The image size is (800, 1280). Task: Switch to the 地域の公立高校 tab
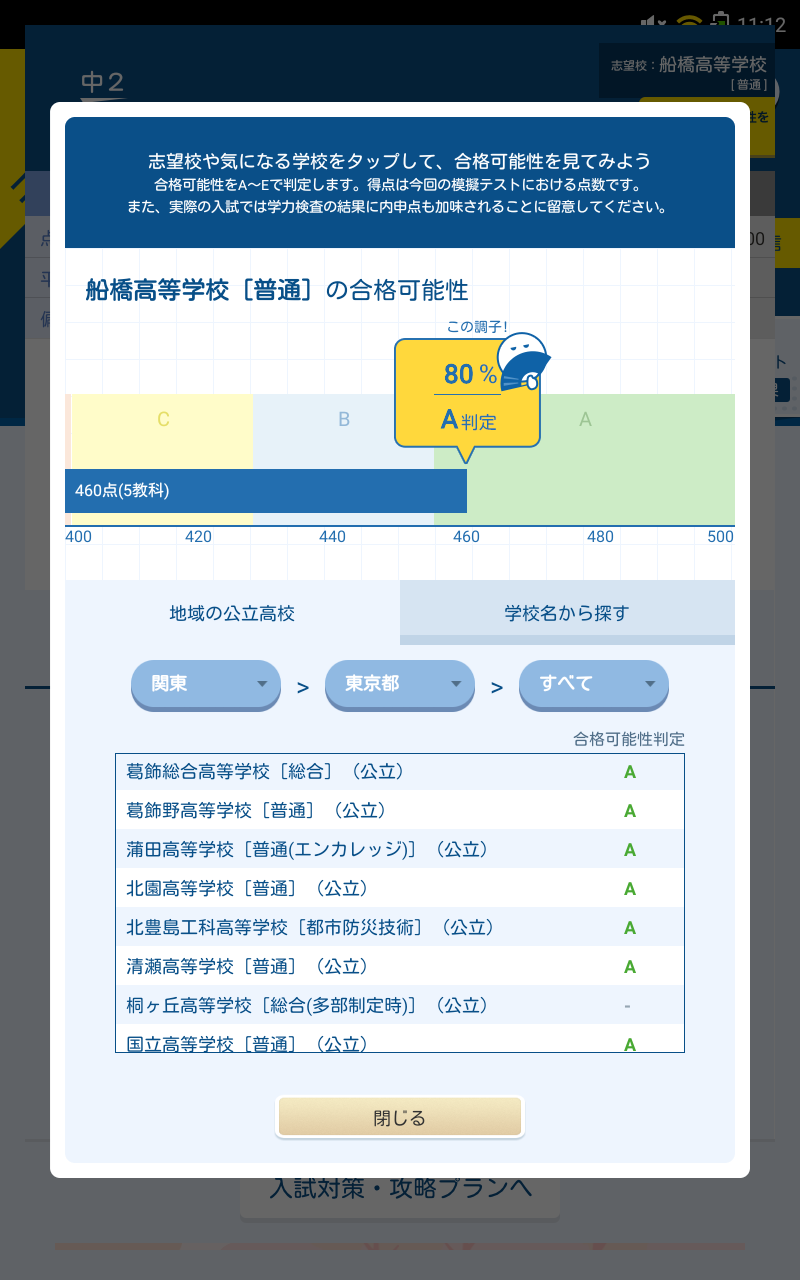click(x=232, y=613)
